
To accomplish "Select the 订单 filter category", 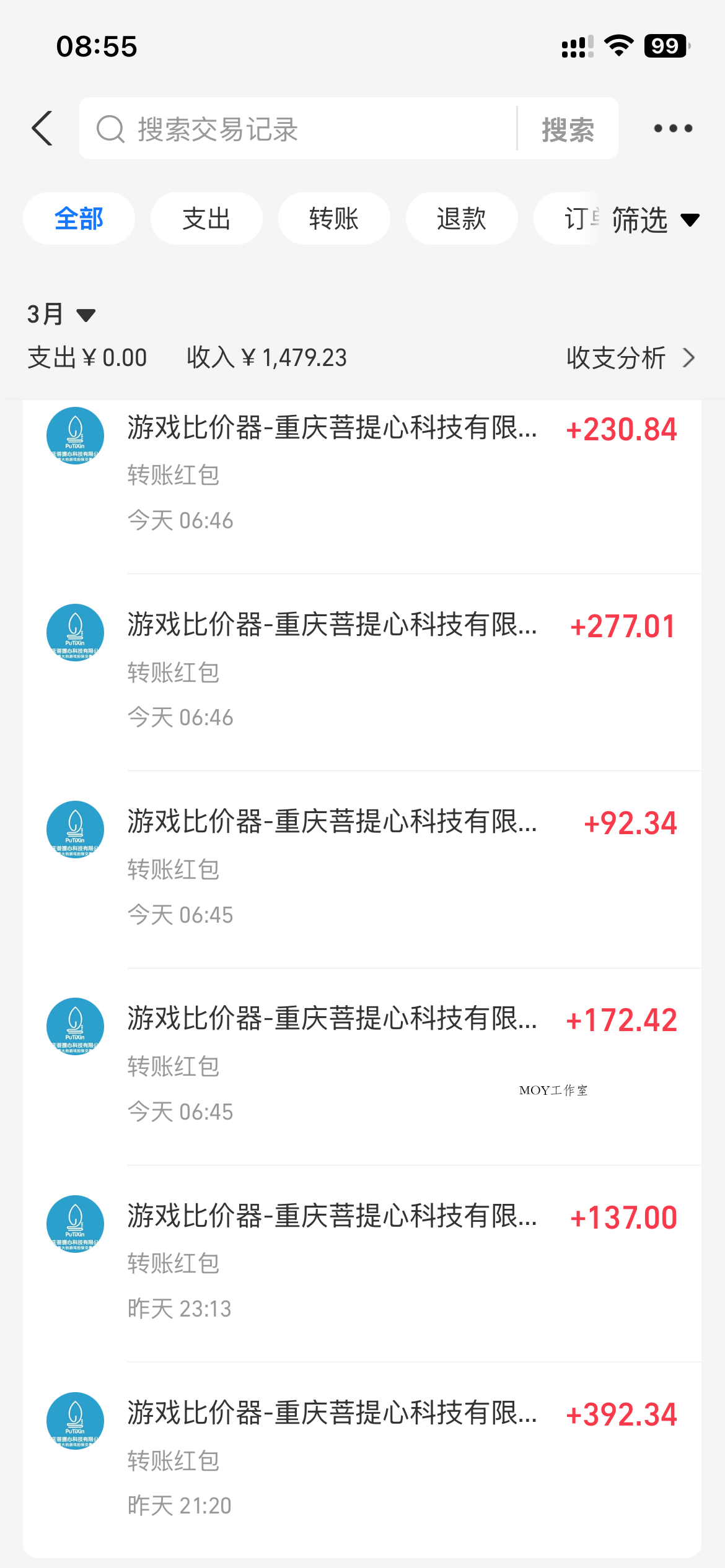I will click(579, 218).
